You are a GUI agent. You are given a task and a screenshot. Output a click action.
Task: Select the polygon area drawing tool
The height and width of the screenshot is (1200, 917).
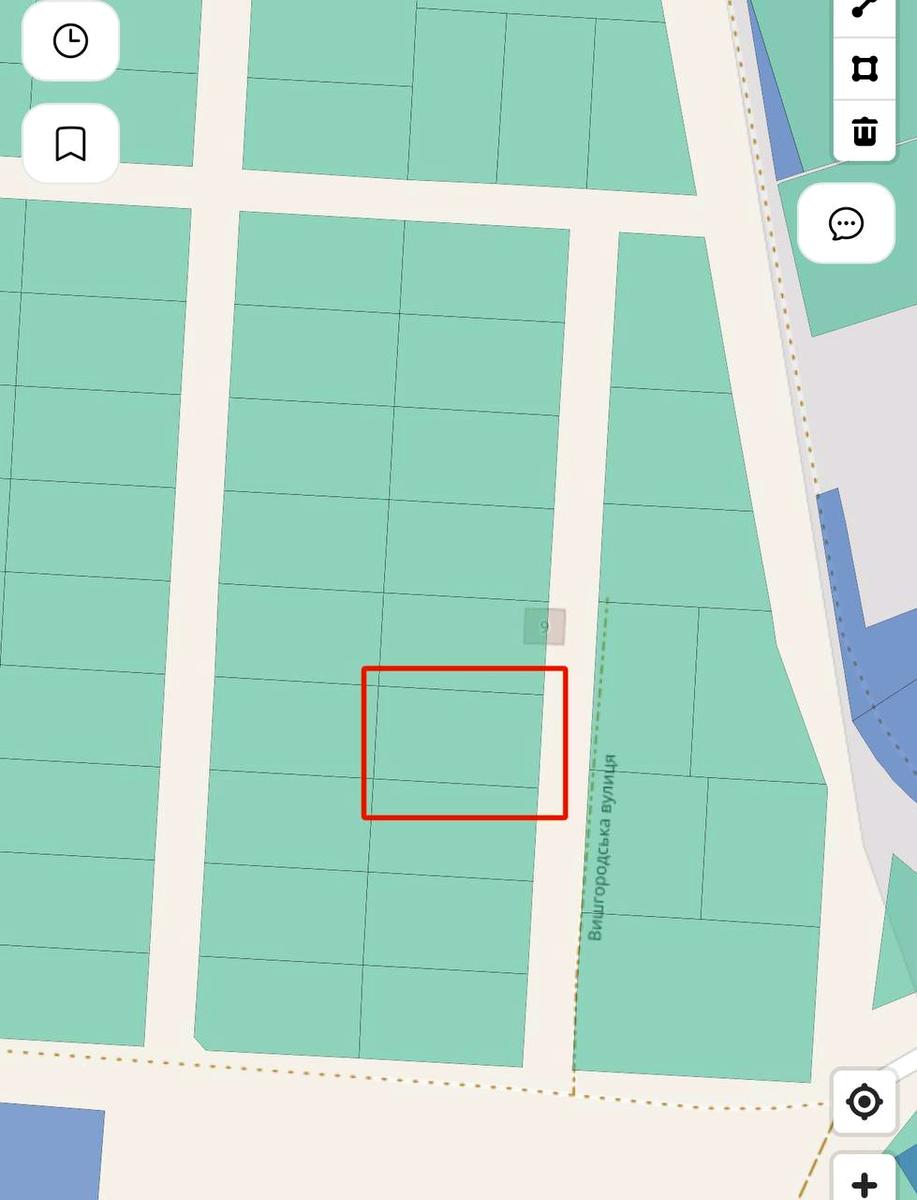pyautogui.click(x=864, y=69)
